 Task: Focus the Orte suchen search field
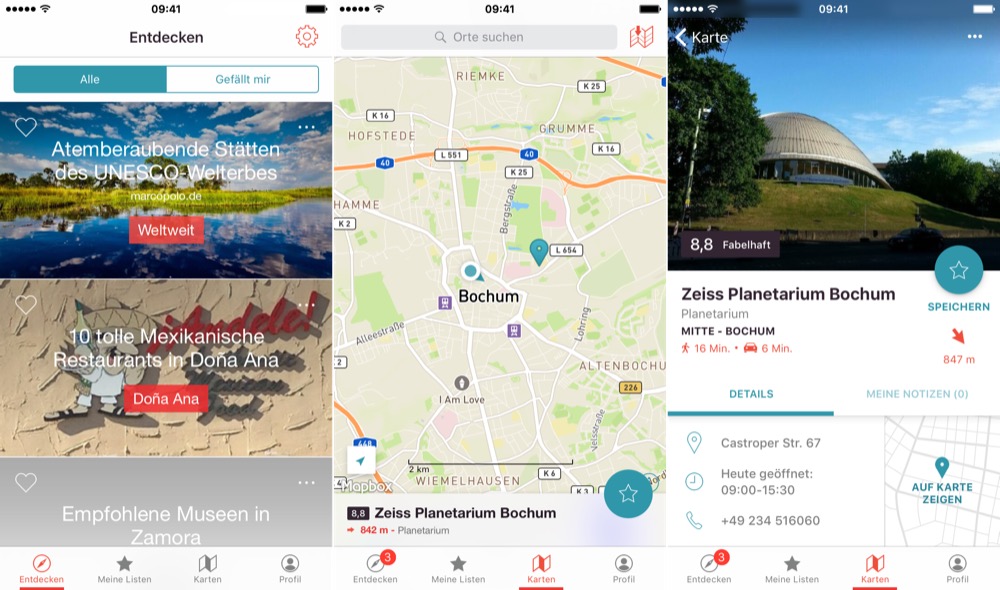[478, 37]
